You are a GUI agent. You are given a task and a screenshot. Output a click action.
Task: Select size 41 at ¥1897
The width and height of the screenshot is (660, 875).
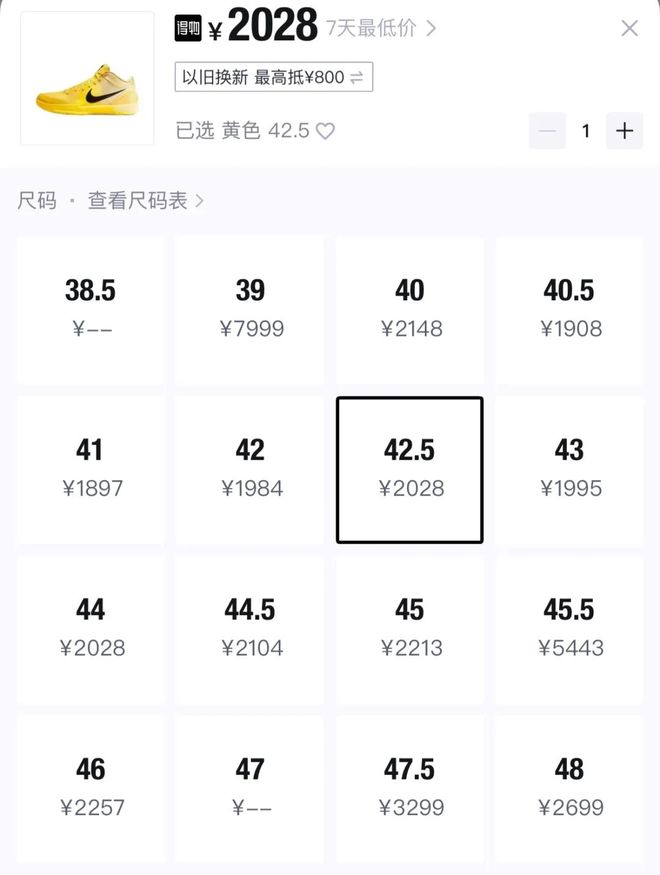pos(90,468)
